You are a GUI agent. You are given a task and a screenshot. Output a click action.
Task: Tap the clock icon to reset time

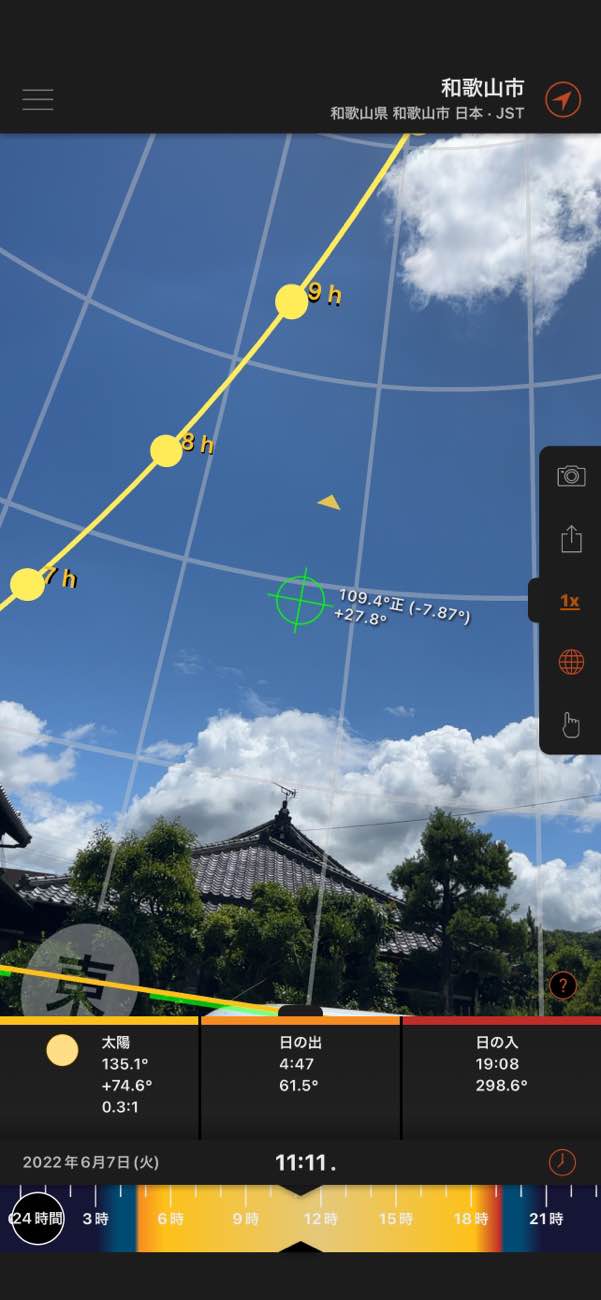point(562,1162)
